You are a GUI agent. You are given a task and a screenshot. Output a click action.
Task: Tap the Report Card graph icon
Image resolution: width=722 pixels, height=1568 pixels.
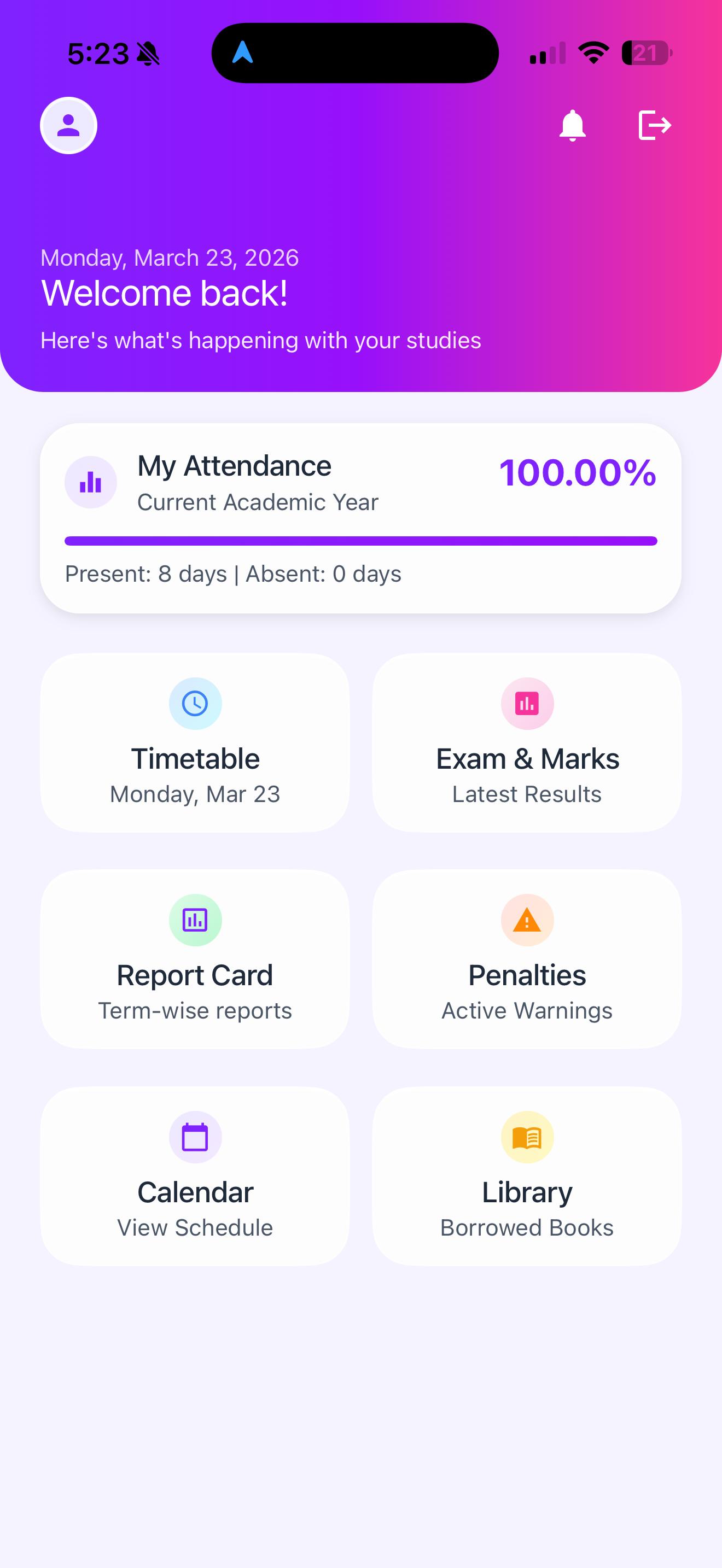(195, 920)
